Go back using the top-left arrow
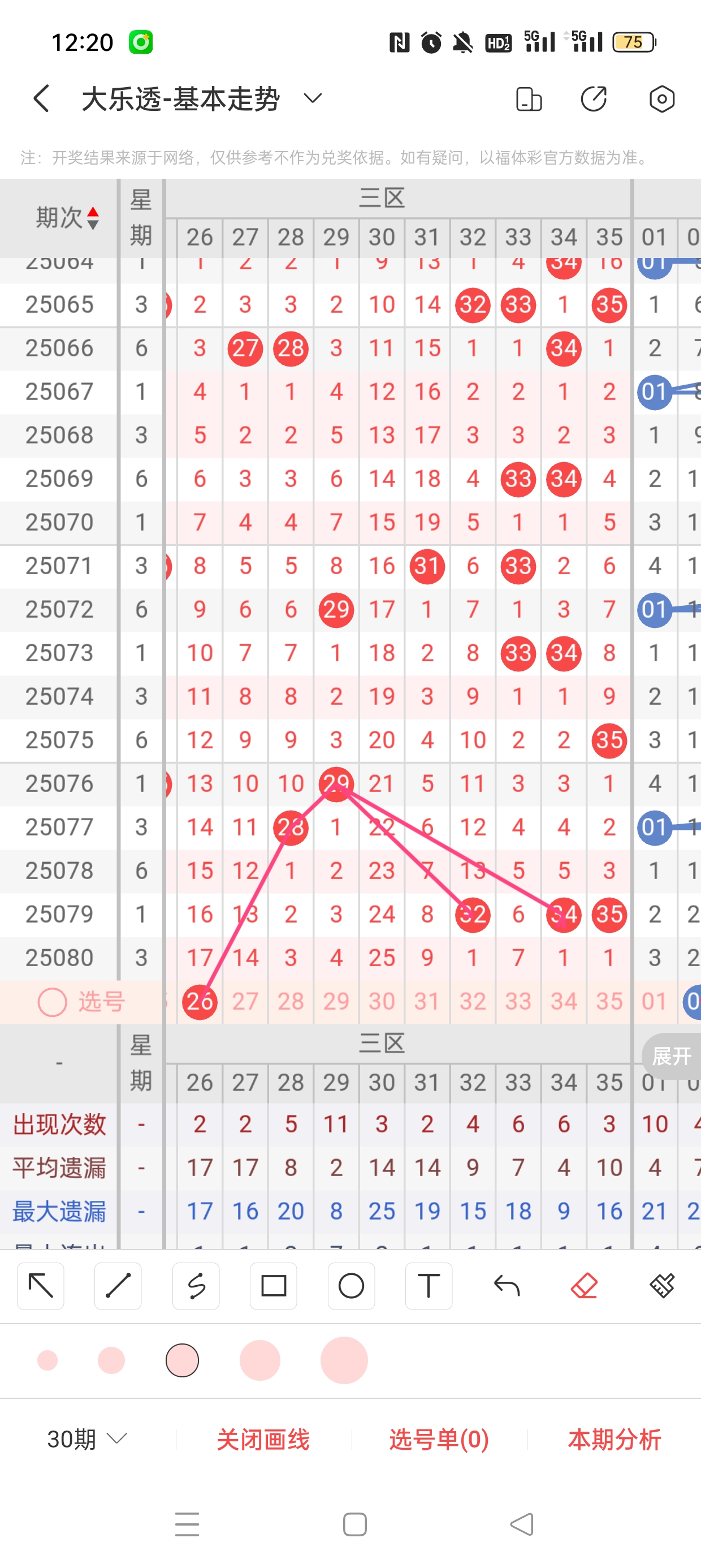Image resolution: width=701 pixels, height=1568 pixels. [x=41, y=98]
